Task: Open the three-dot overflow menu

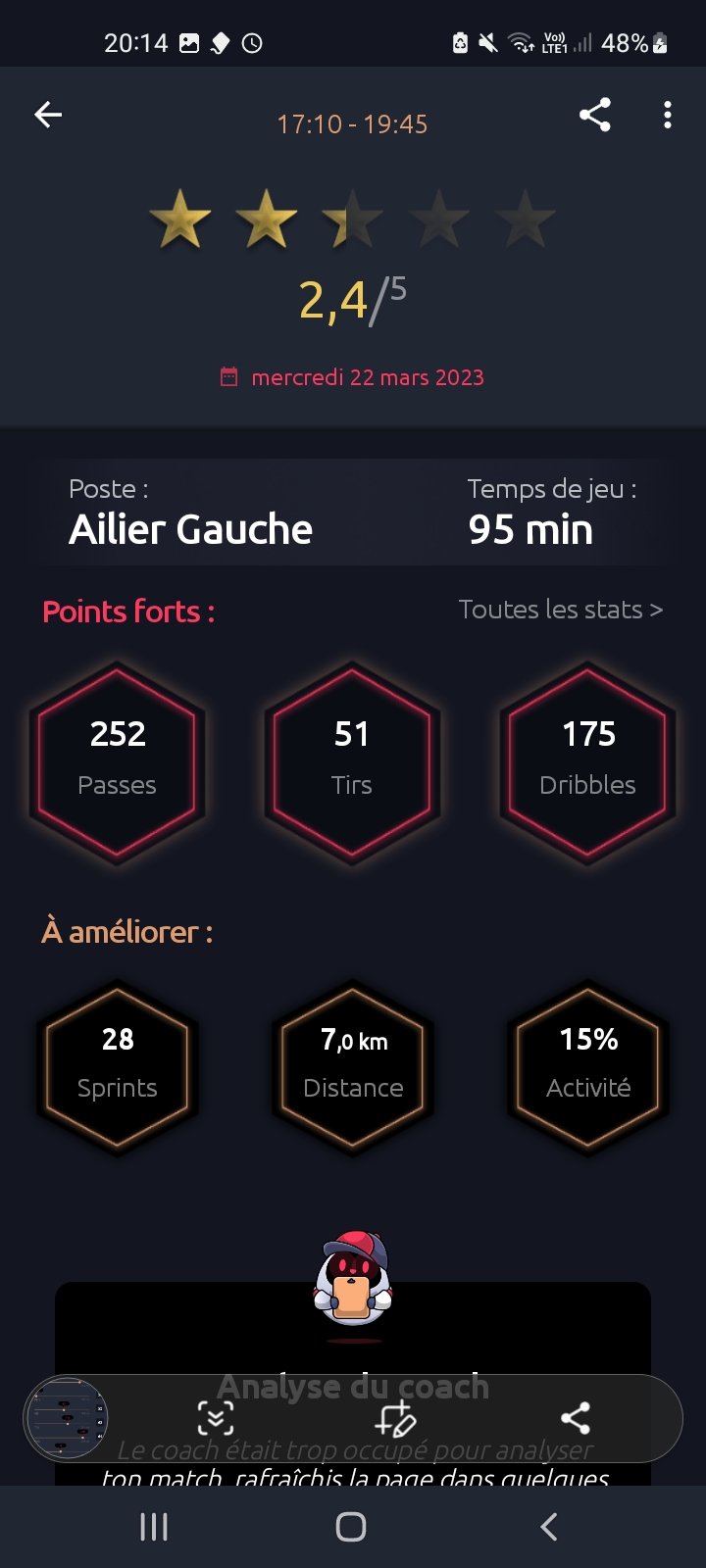Action: 668,115
